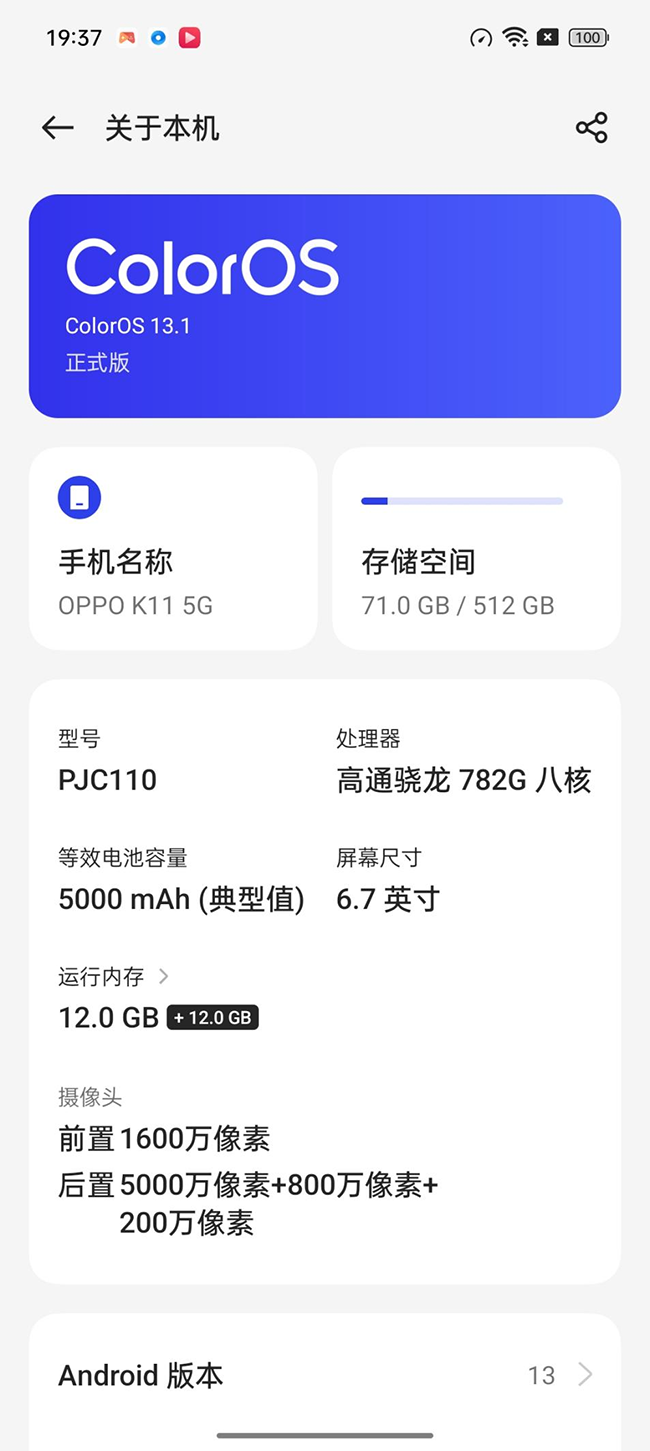Viewport: 650px width, 1451px height.
Task: Open the 存储空间 storage card
Action: pyautogui.click(x=476, y=548)
